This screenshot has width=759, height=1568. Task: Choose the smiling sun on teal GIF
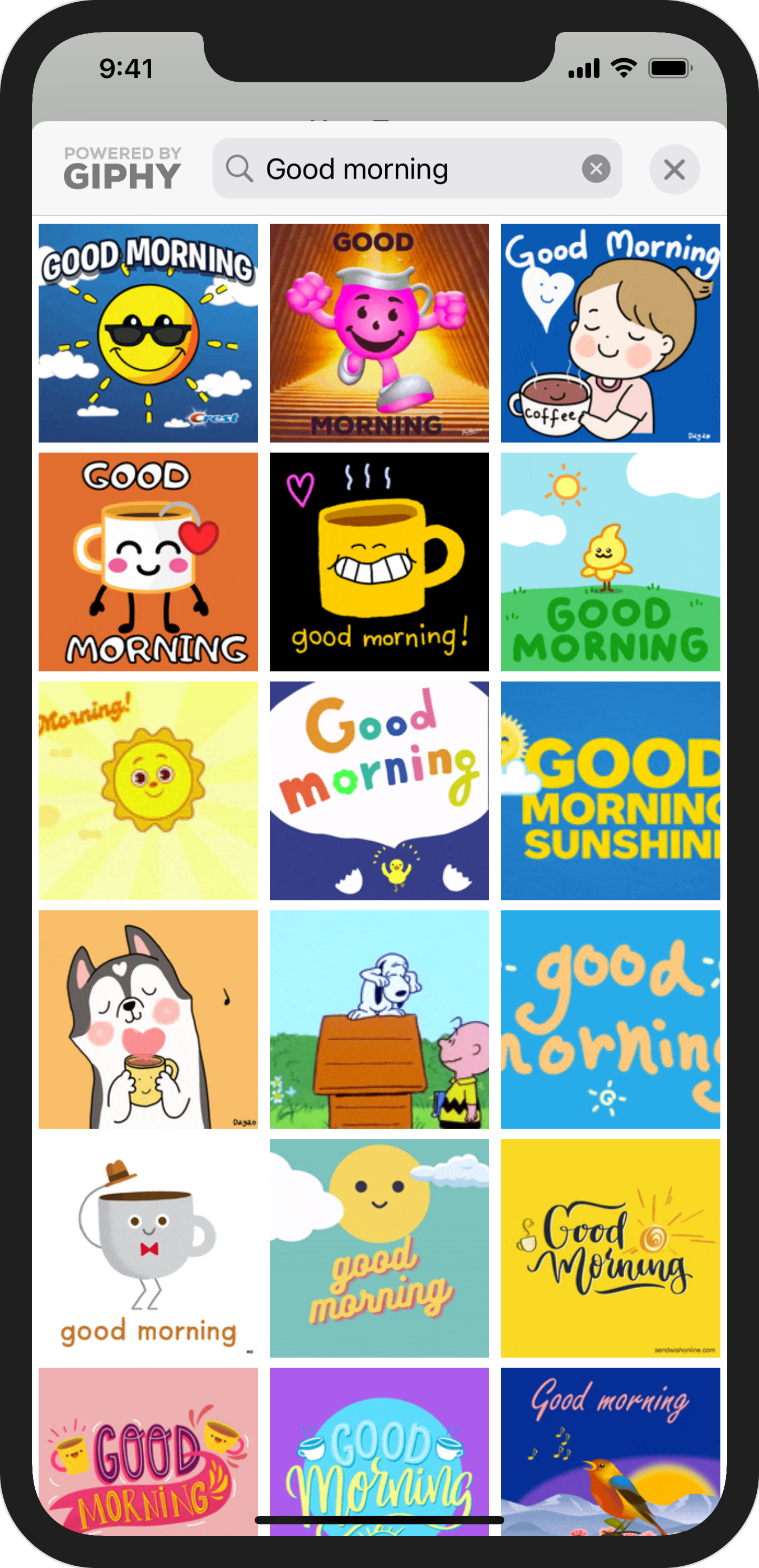pos(379,1248)
